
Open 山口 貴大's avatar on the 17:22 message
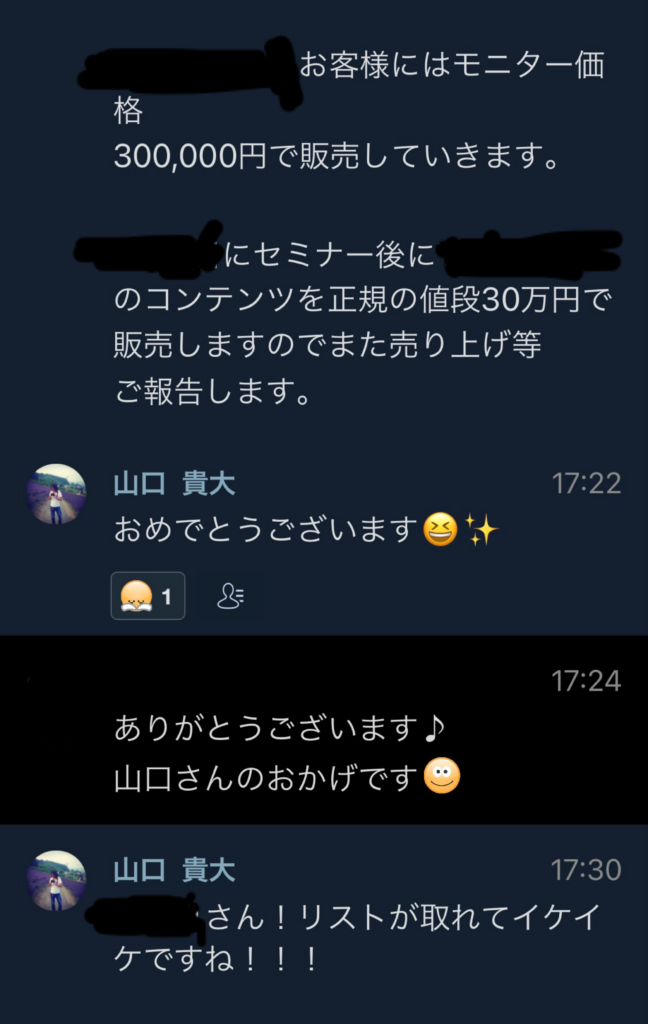[56, 494]
